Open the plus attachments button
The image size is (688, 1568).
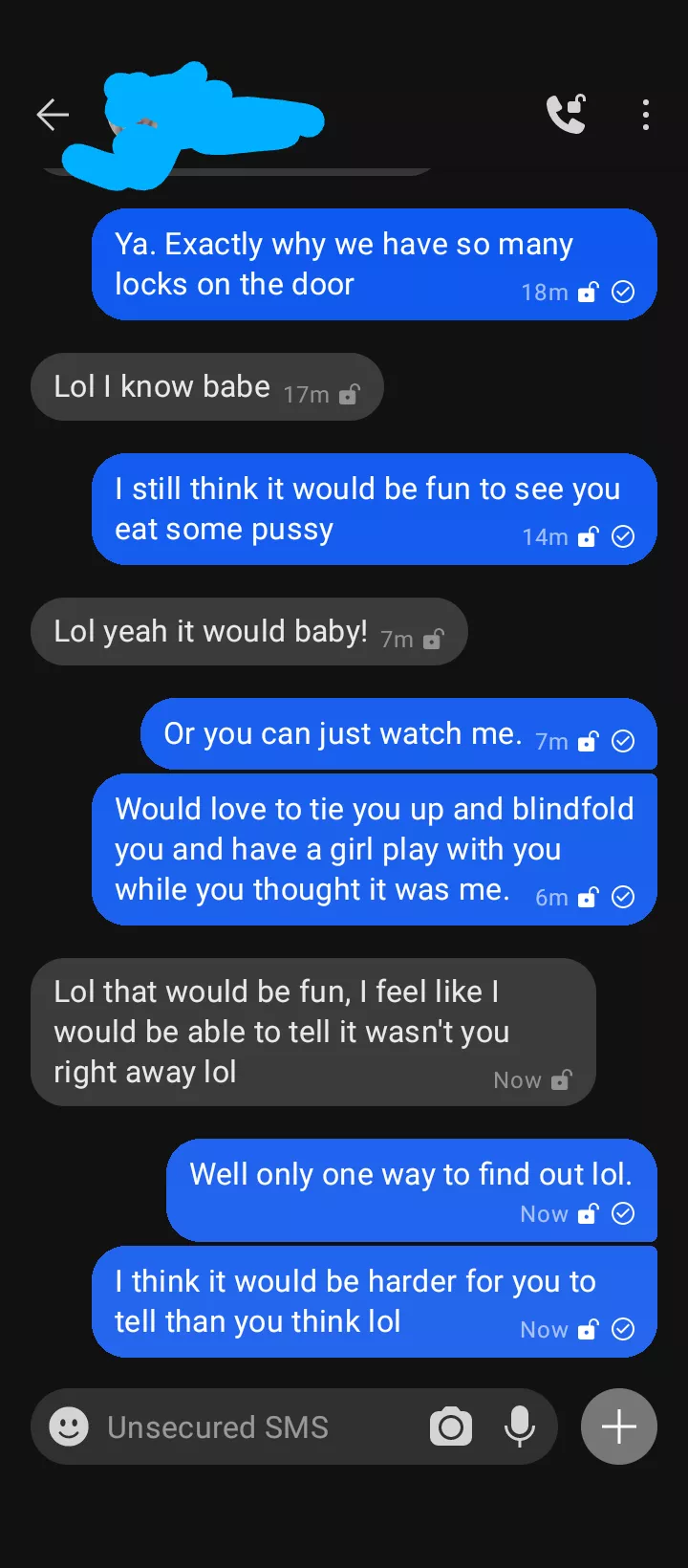(618, 1426)
